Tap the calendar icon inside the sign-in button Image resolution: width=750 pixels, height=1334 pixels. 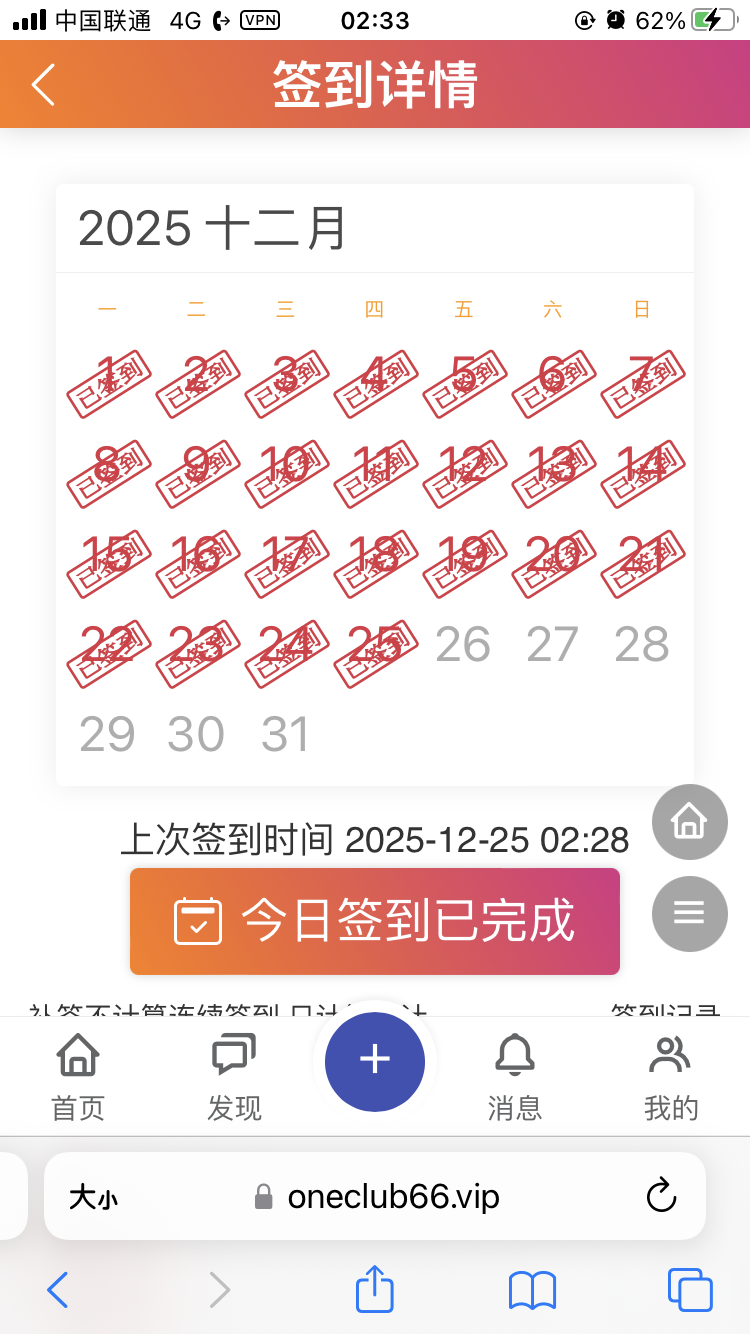click(x=200, y=921)
